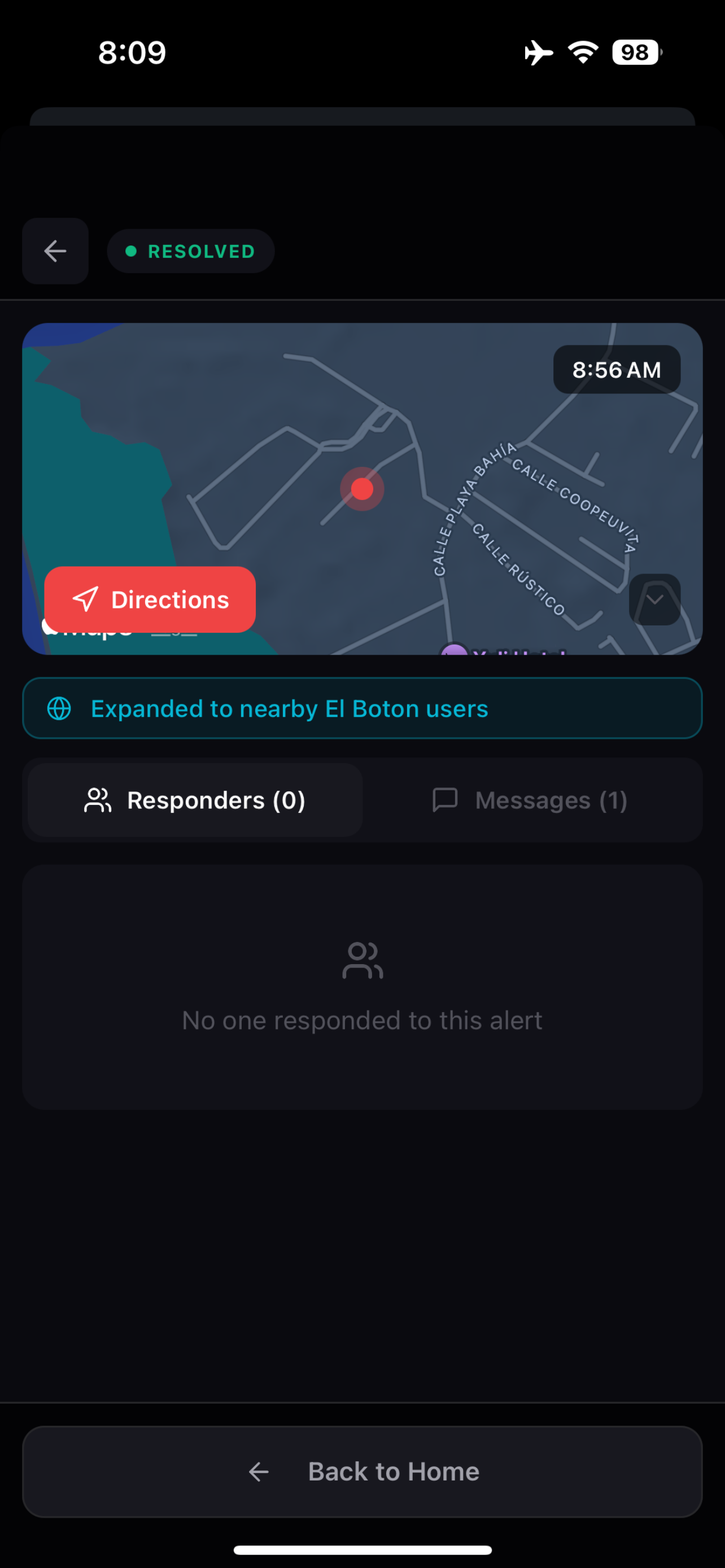The image size is (725, 1568).
Task: Tap the Wi-Fi icon in the status bar
Action: [x=583, y=52]
